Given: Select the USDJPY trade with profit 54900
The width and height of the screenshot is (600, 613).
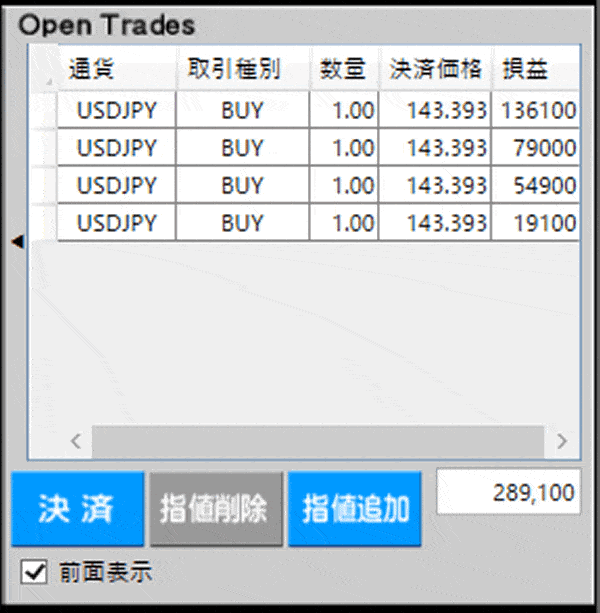Looking at the screenshot, I should [x=117, y=185].
